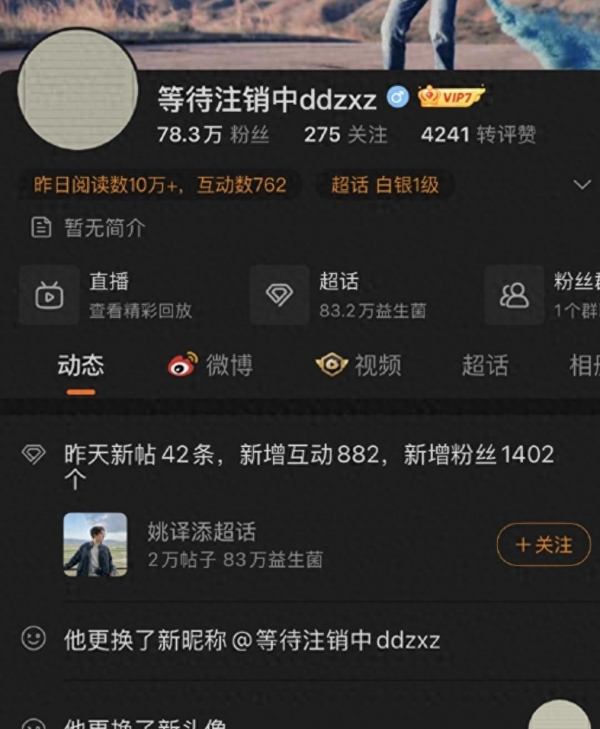The image size is (600, 729).
Task: Switch to the 视频 tab
Action: (x=359, y=366)
